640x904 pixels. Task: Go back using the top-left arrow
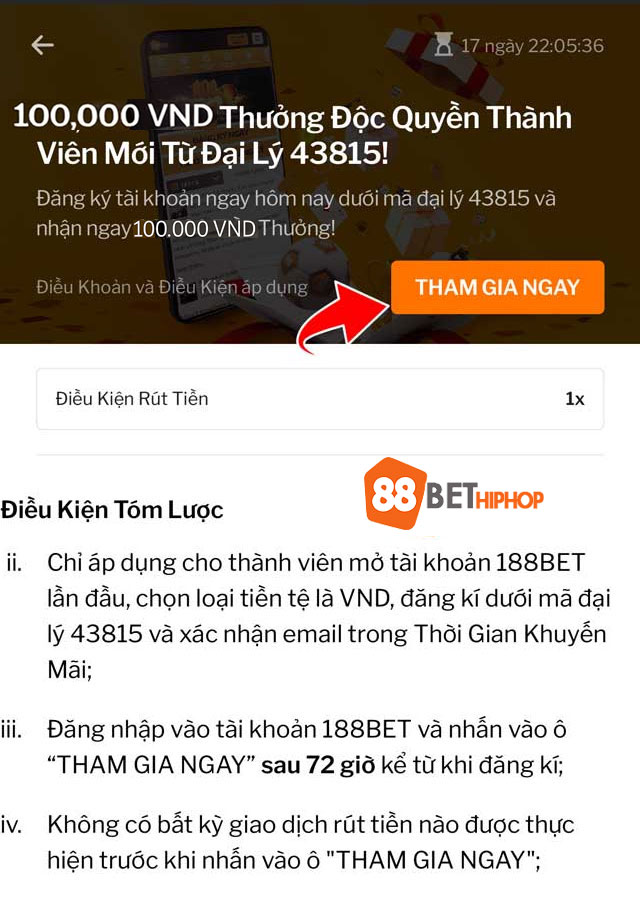coord(42,45)
